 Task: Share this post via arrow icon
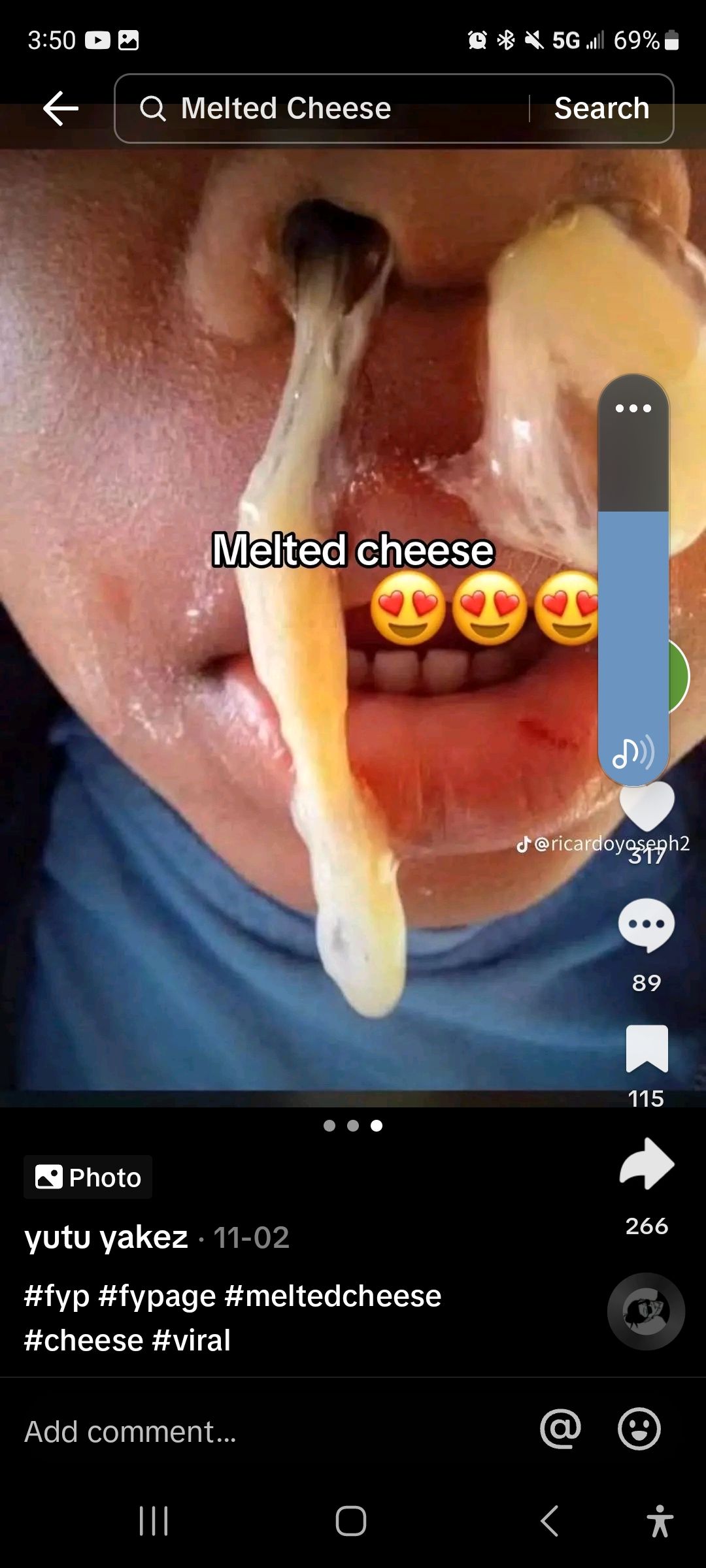[x=647, y=1164]
